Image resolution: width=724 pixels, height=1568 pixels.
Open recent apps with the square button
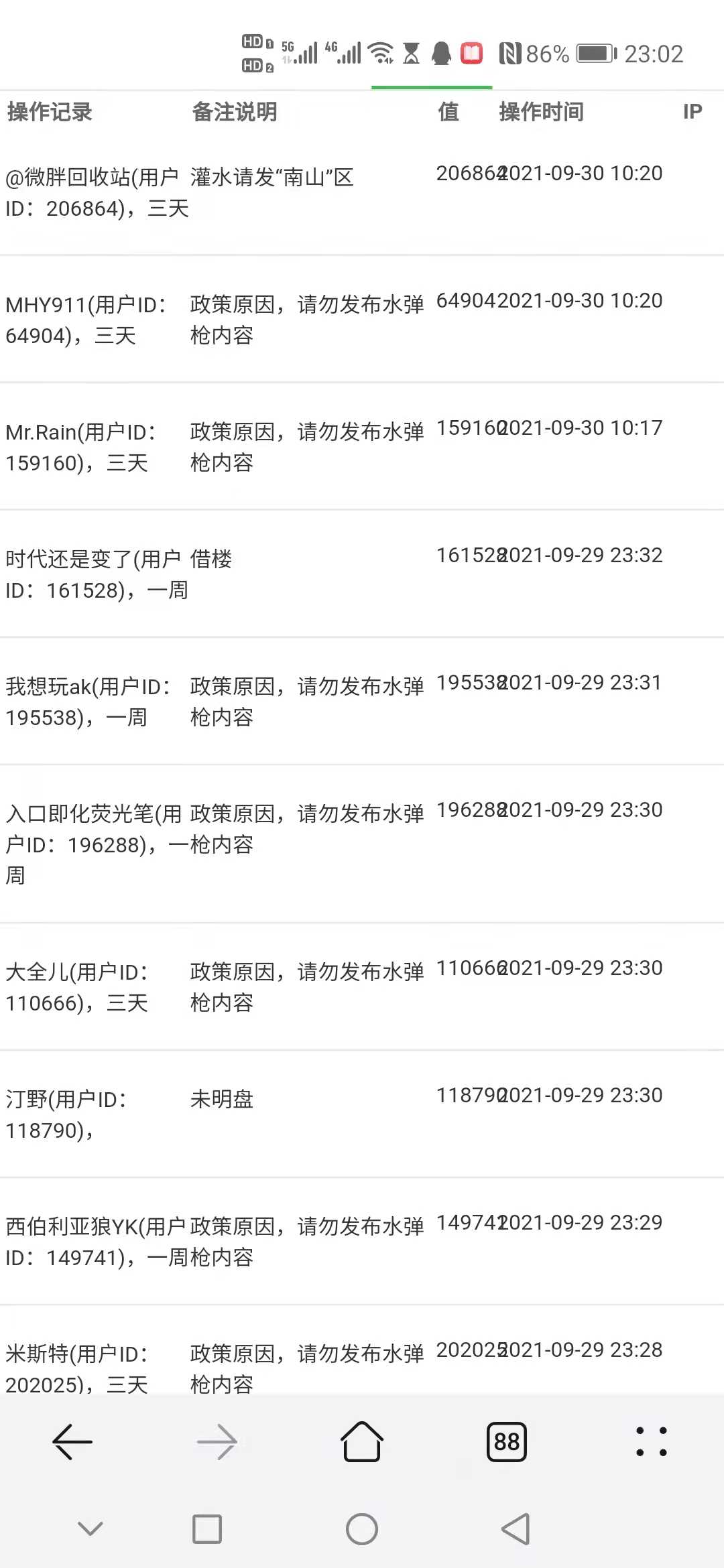click(x=207, y=1529)
